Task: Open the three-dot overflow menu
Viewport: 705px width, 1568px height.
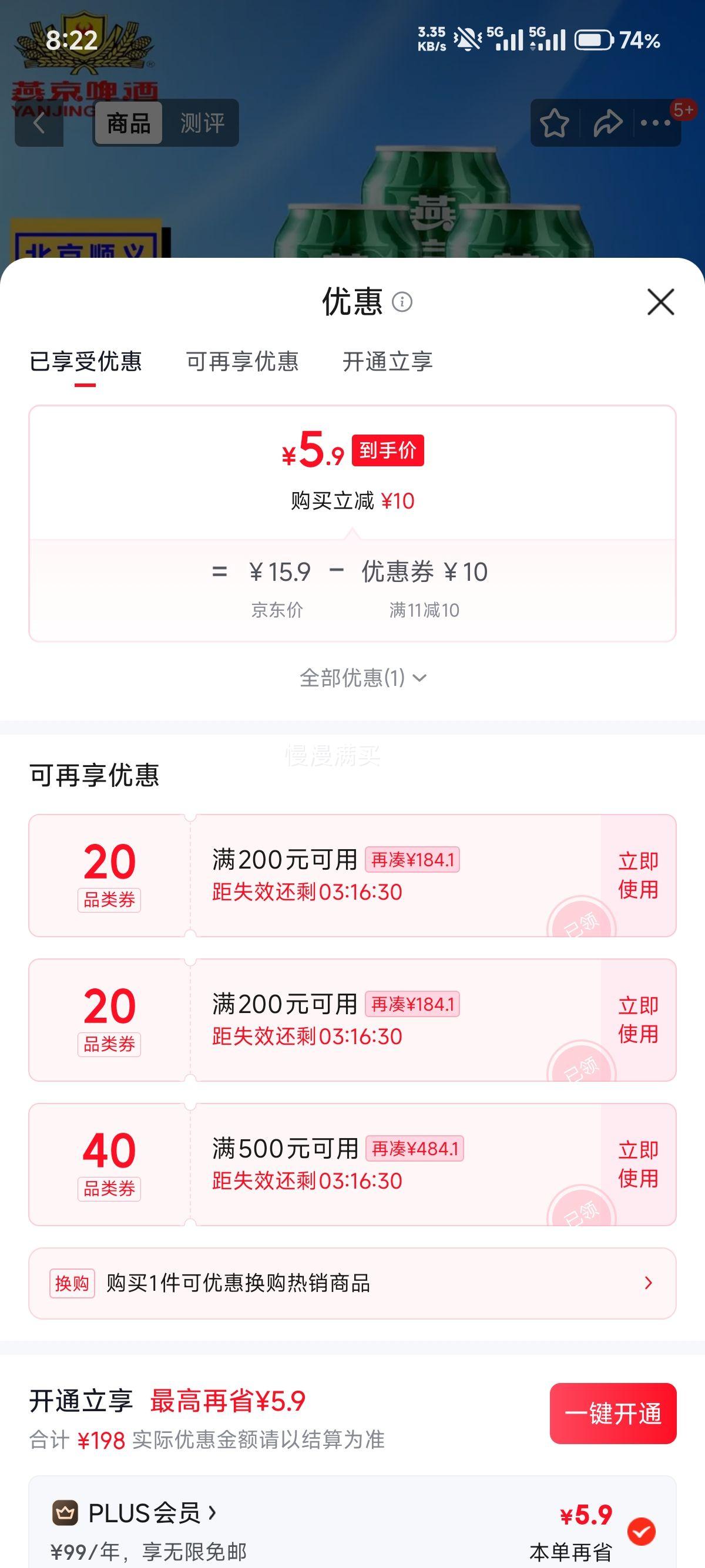Action: (656, 123)
